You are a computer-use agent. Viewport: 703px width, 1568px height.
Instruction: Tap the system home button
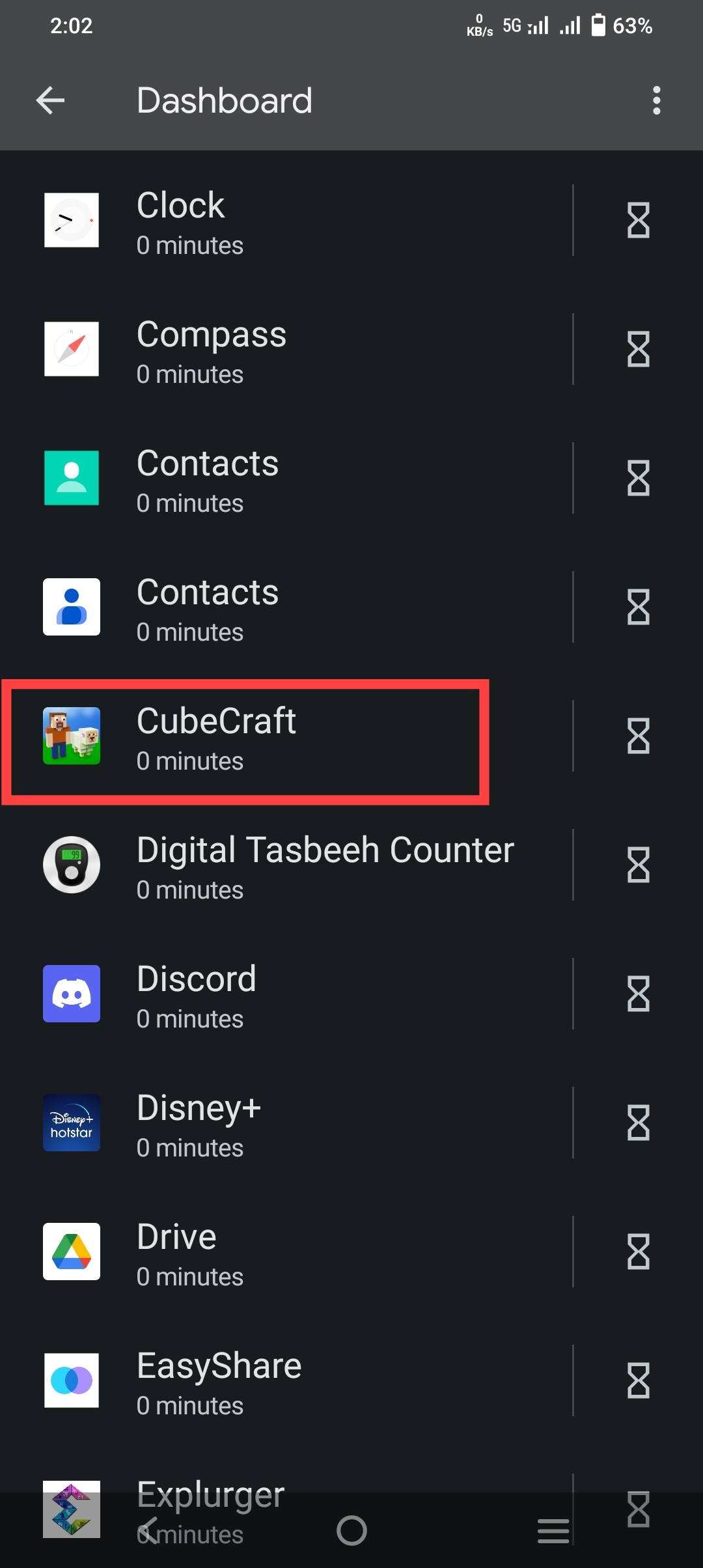[351, 1530]
